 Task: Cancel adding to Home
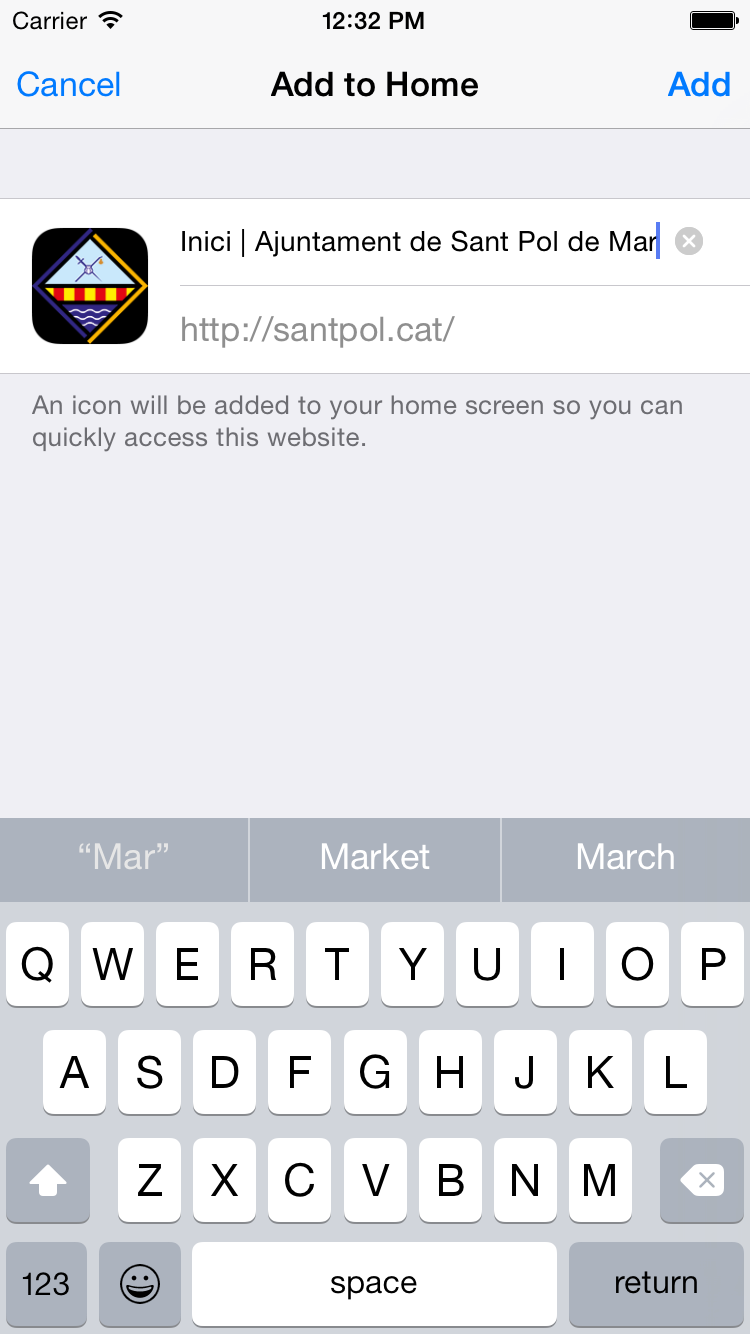(69, 85)
